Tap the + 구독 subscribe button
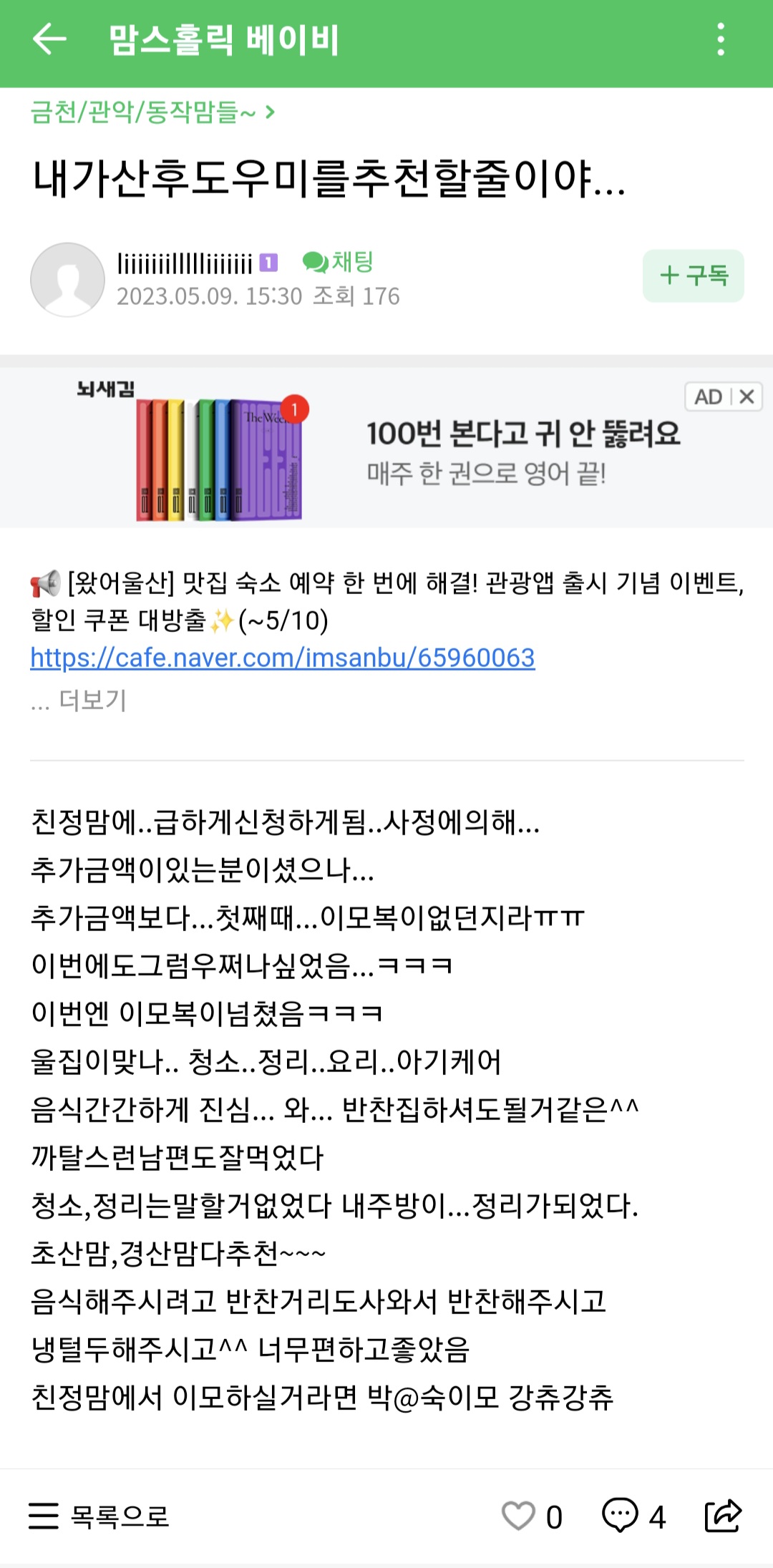773x1568 pixels. coord(693,276)
